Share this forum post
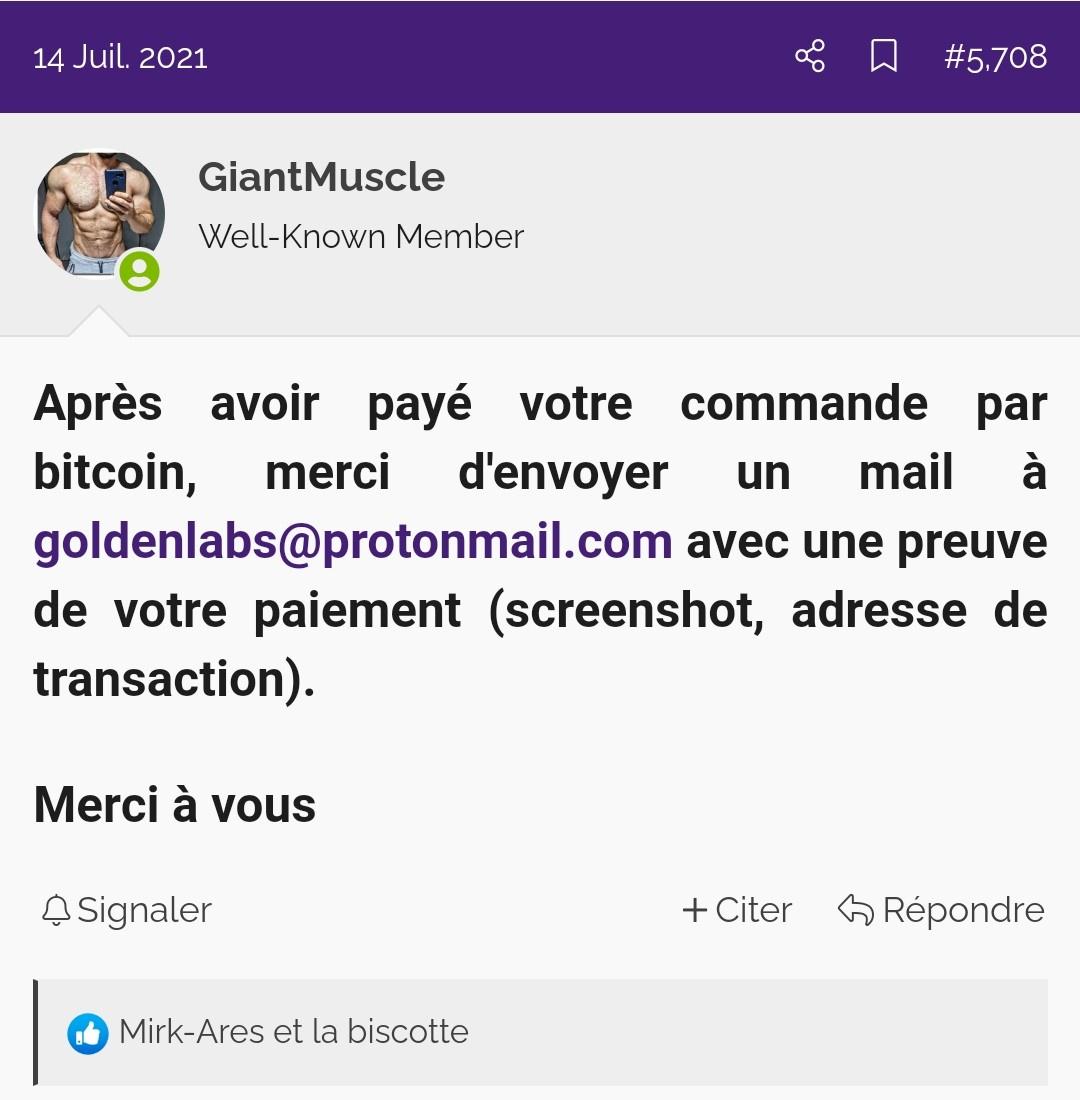The image size is (1080, 1100). [810, 56]
